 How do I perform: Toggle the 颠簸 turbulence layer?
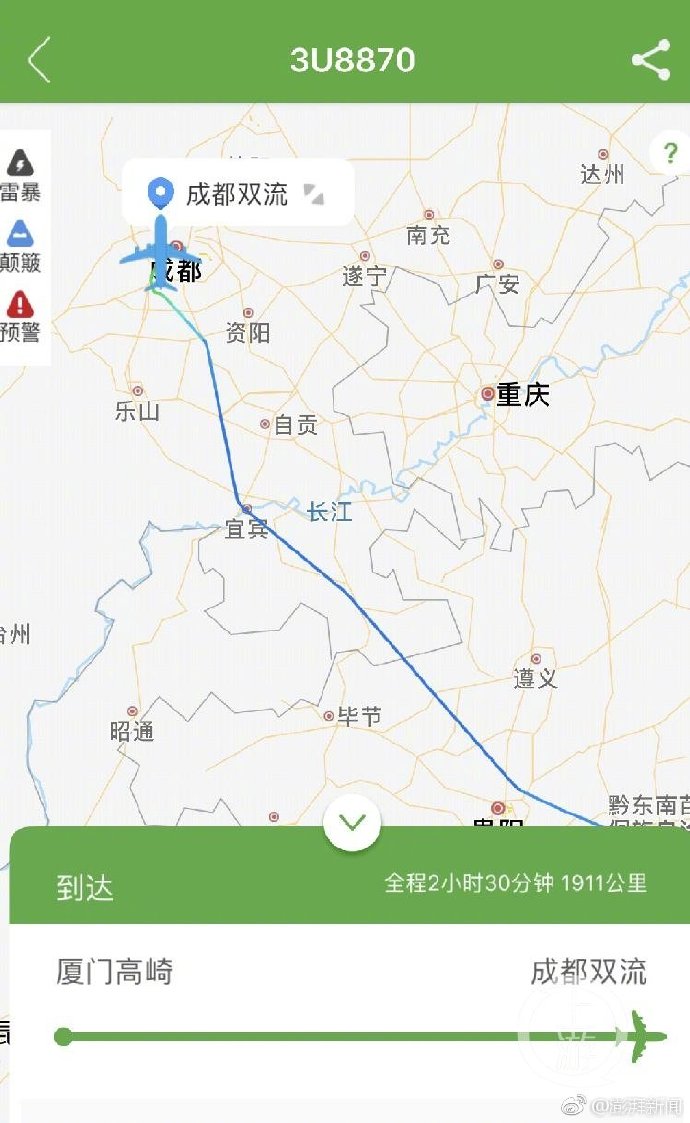point(20,244)
